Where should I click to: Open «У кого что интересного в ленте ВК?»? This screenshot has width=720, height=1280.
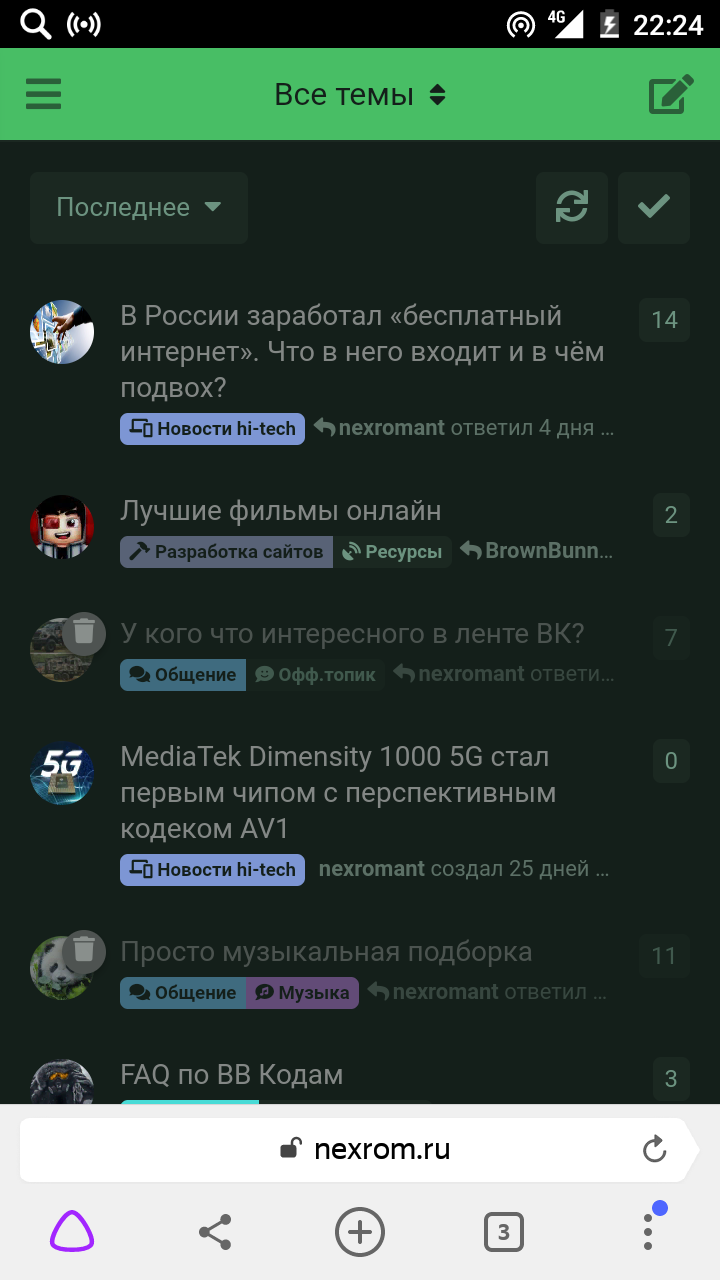[352, 634]
